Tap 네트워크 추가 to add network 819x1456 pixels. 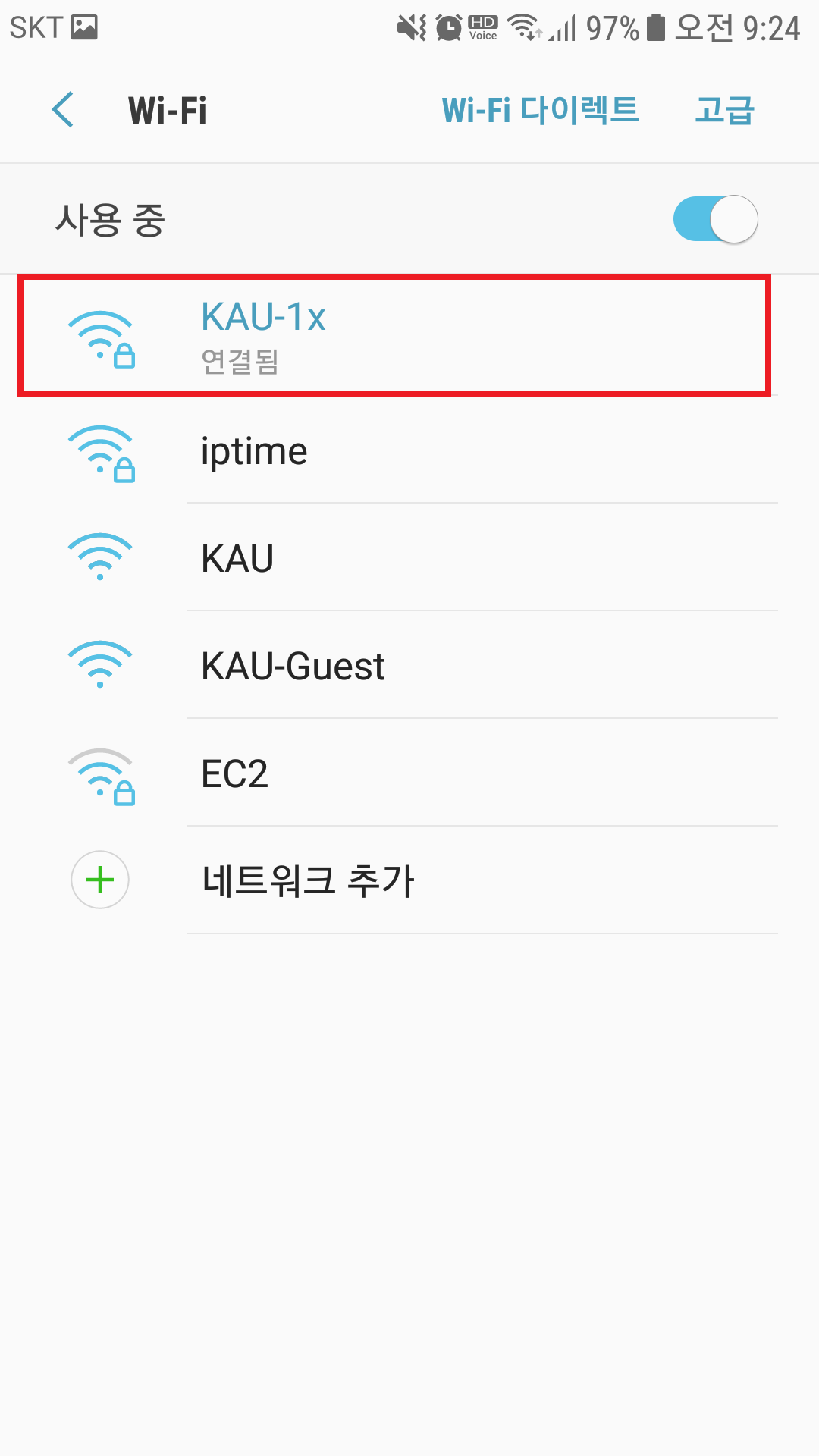[394, 881]
